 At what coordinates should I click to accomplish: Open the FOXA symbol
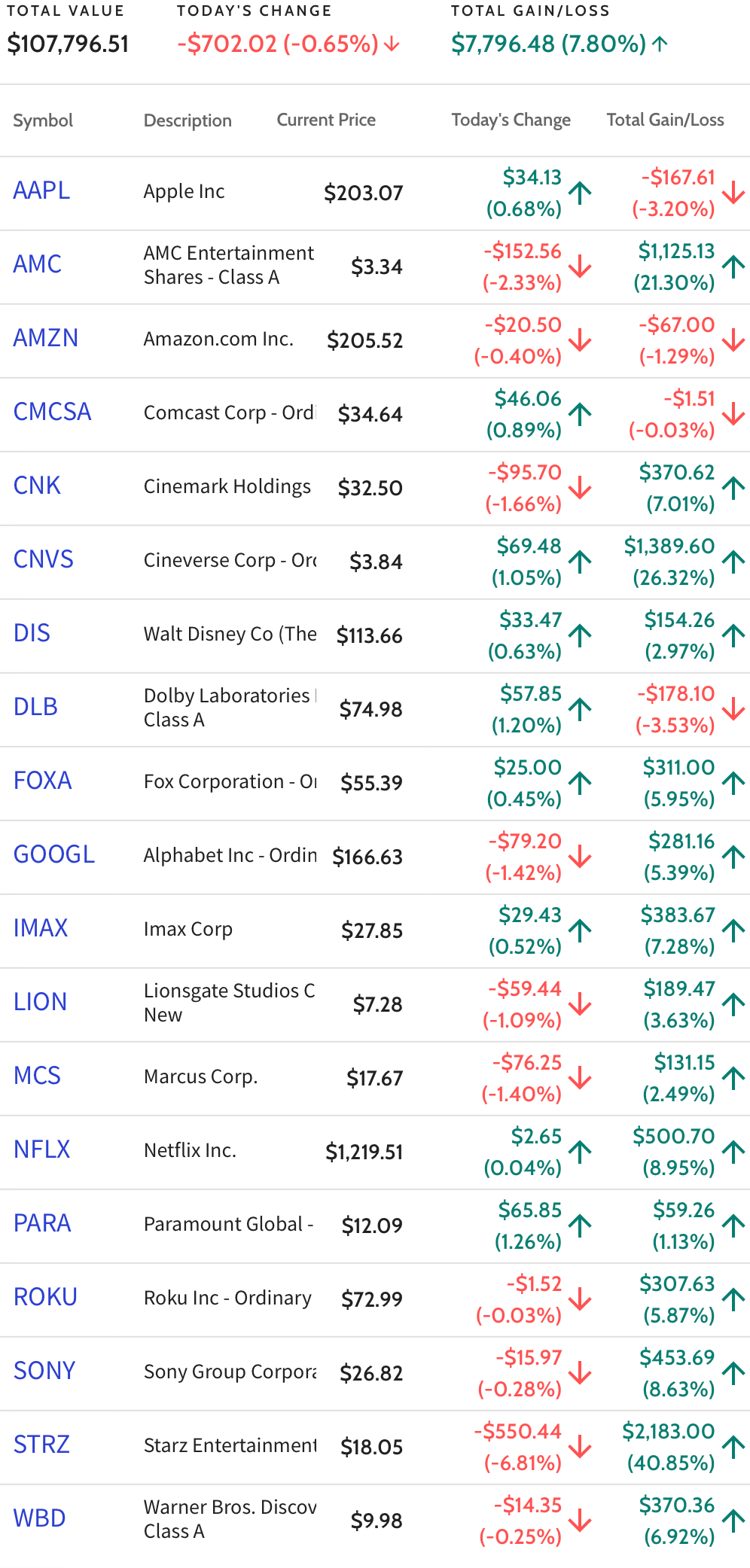[43, 781]
